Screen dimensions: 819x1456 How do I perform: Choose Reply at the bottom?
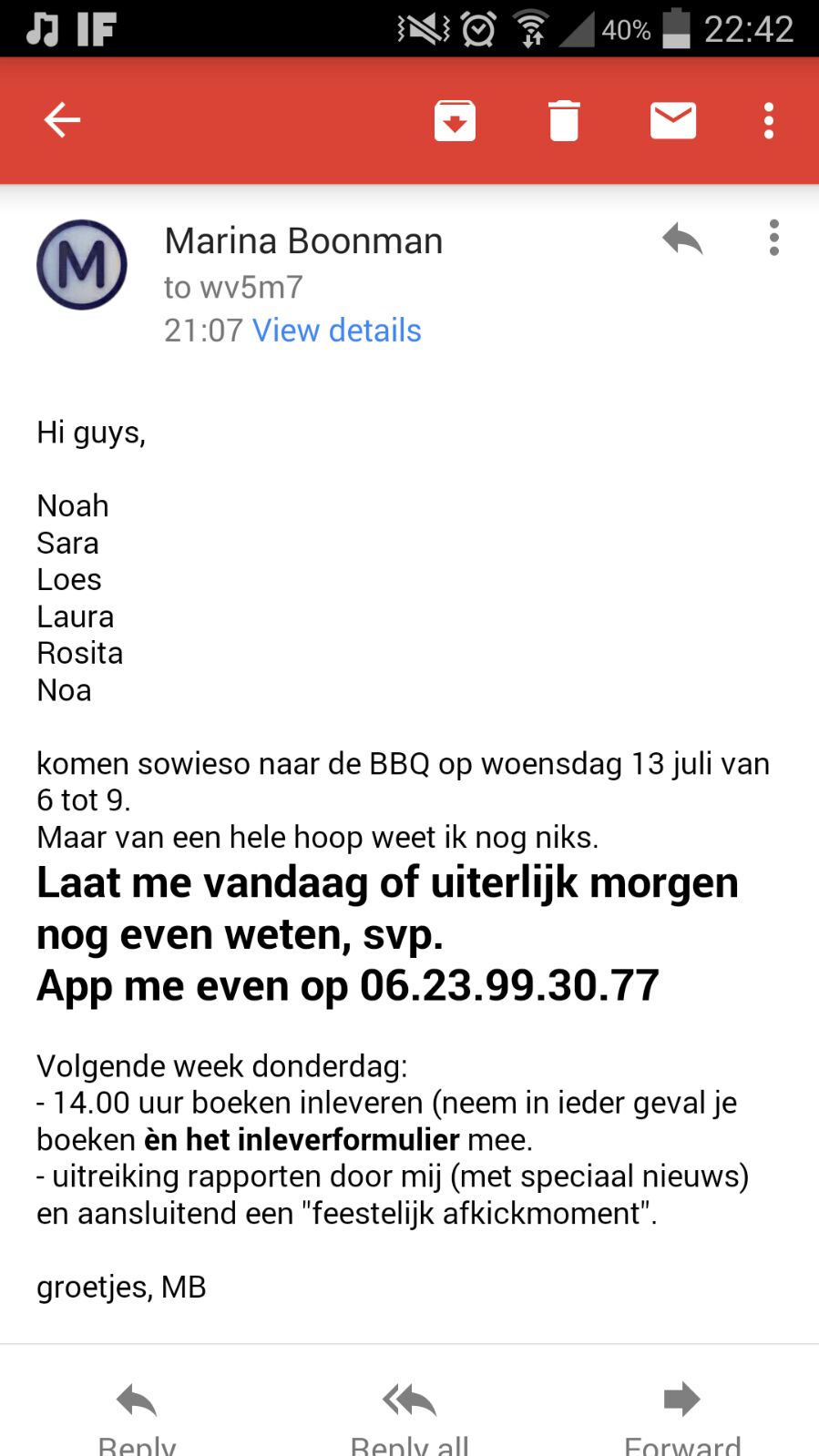pyautogui.click(x=137, y=1417)
